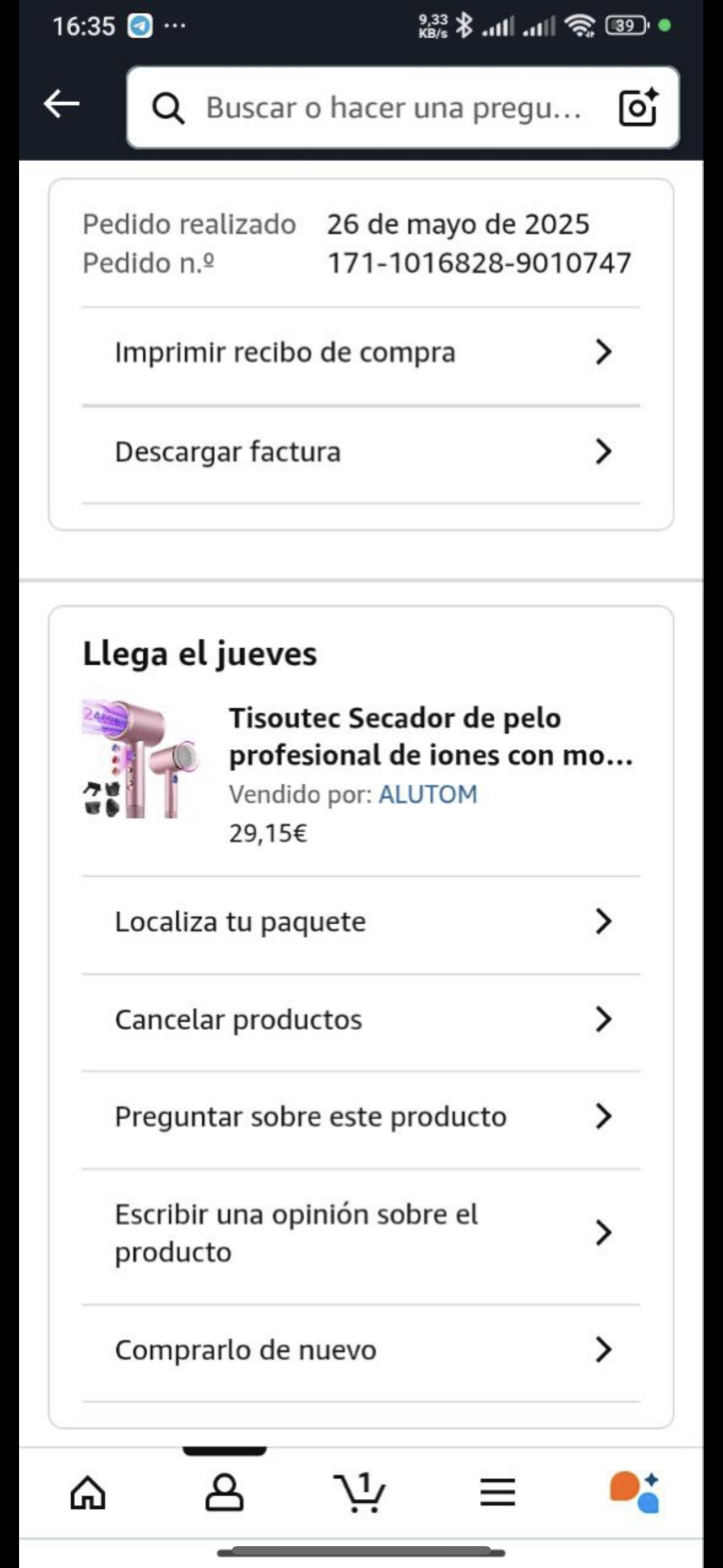Select 'Preguntar sobre este producto'
Viewport: 723px width, 1568px height.
[361, 1118]
